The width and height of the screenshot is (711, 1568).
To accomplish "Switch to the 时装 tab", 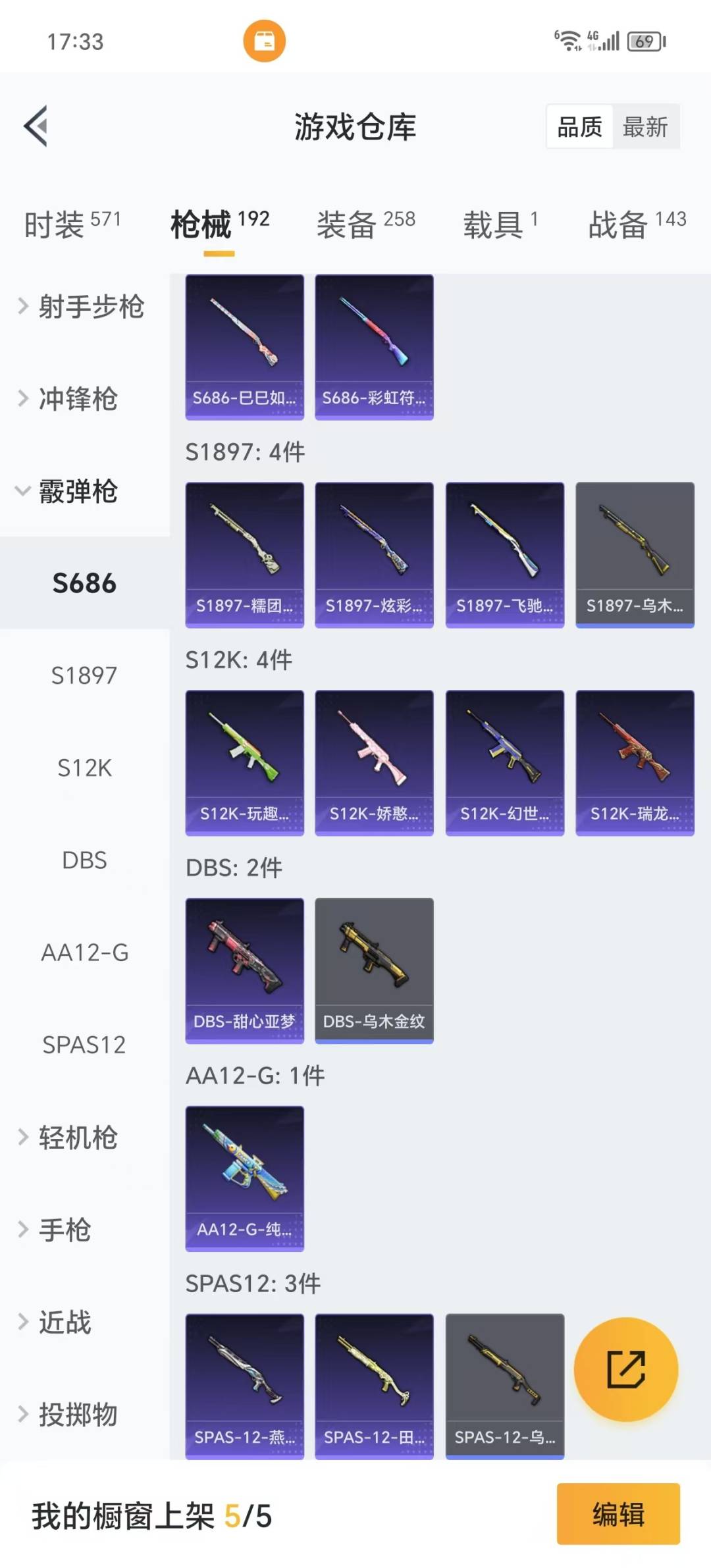I will [x=72, y=224].
